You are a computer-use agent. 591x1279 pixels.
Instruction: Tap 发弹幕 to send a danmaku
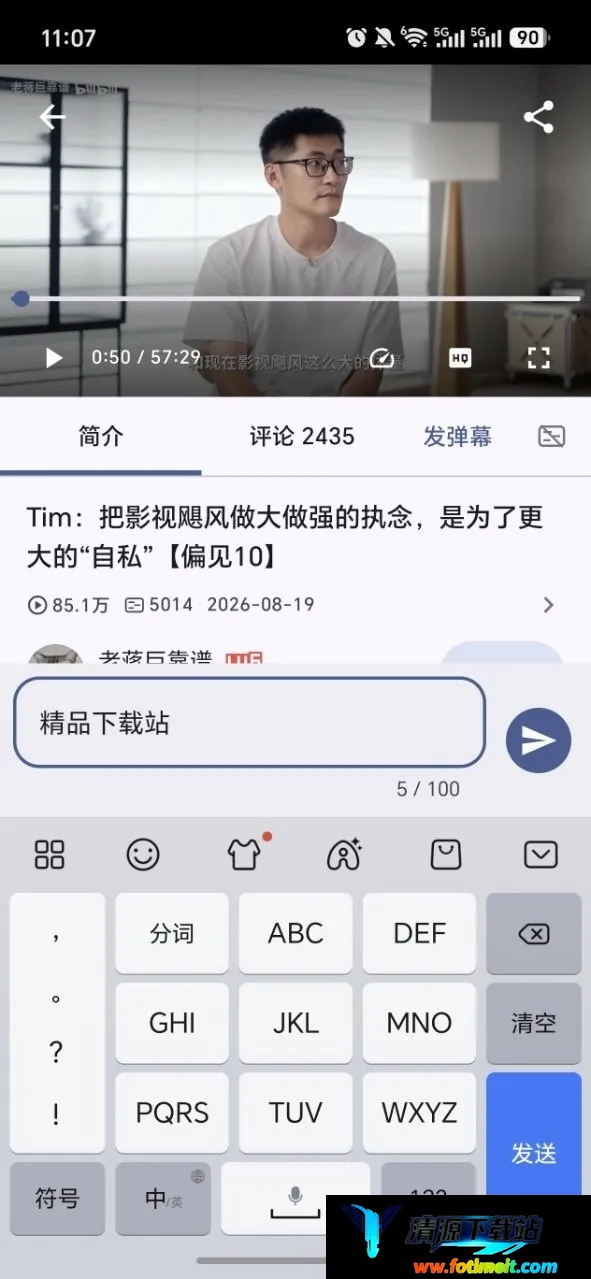457,436
